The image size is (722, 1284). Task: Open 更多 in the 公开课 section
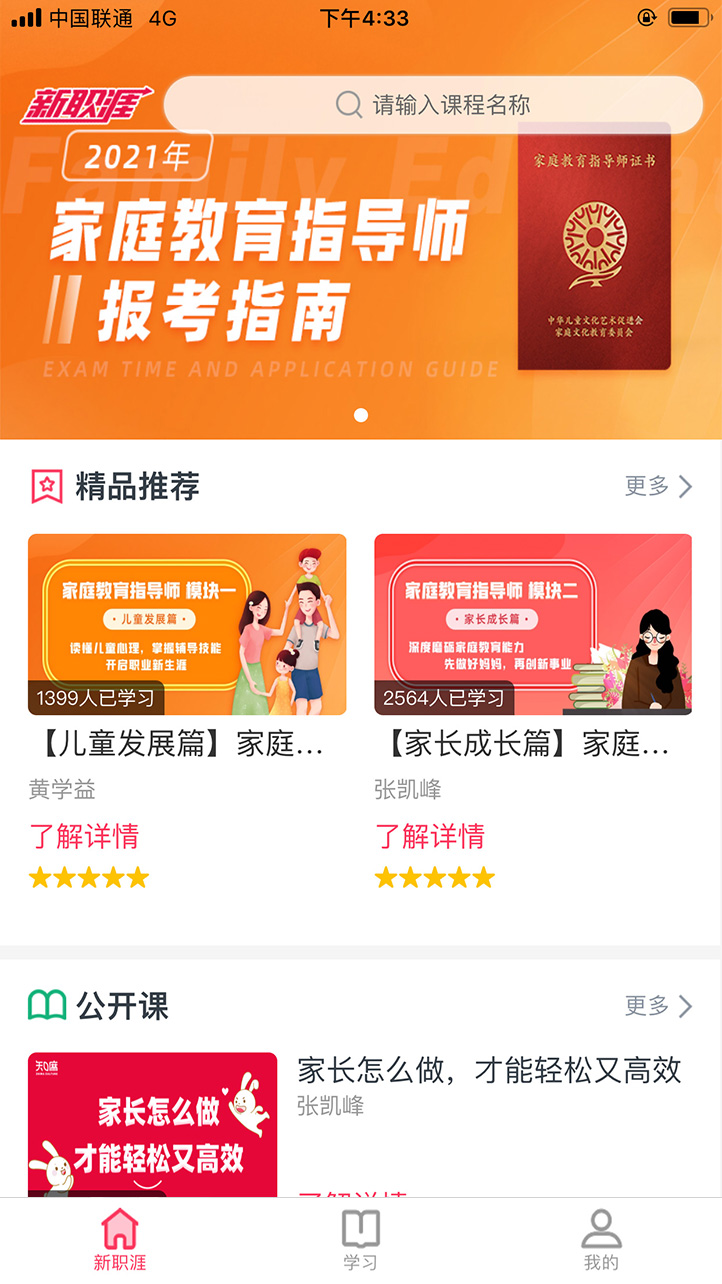point(658,1006)
